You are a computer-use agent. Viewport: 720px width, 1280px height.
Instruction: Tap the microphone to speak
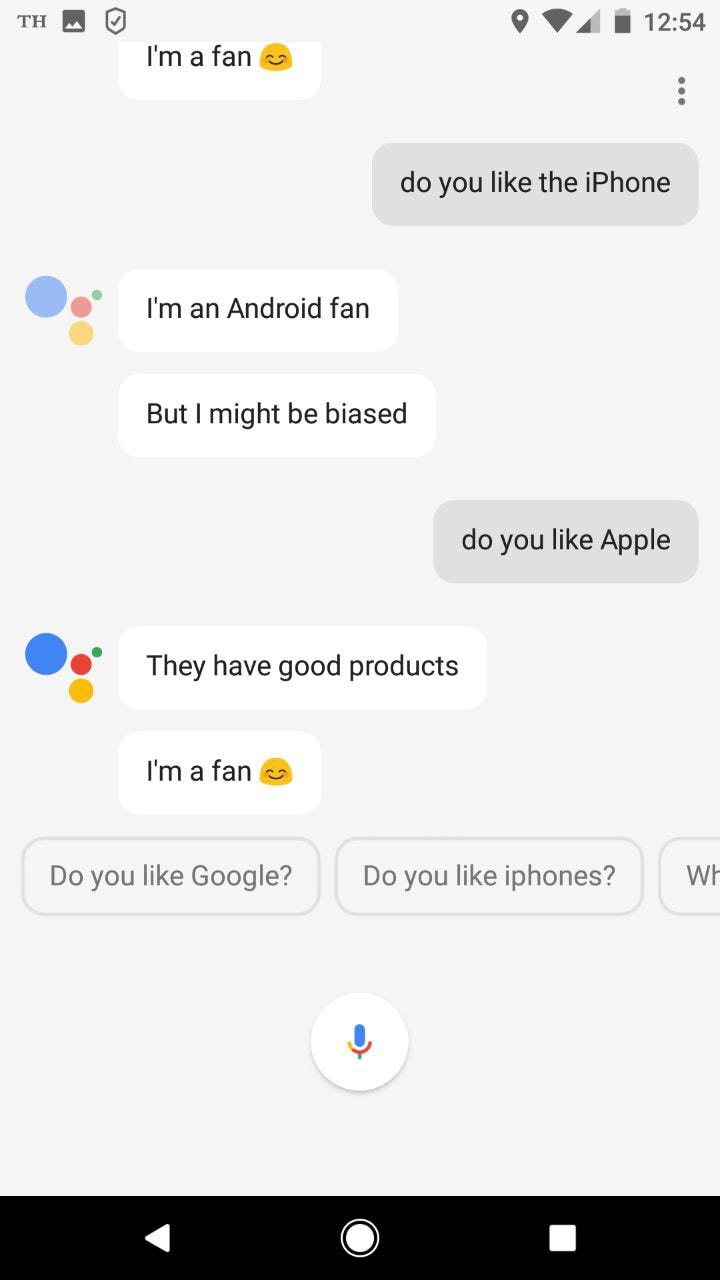tap(359, 1041)
